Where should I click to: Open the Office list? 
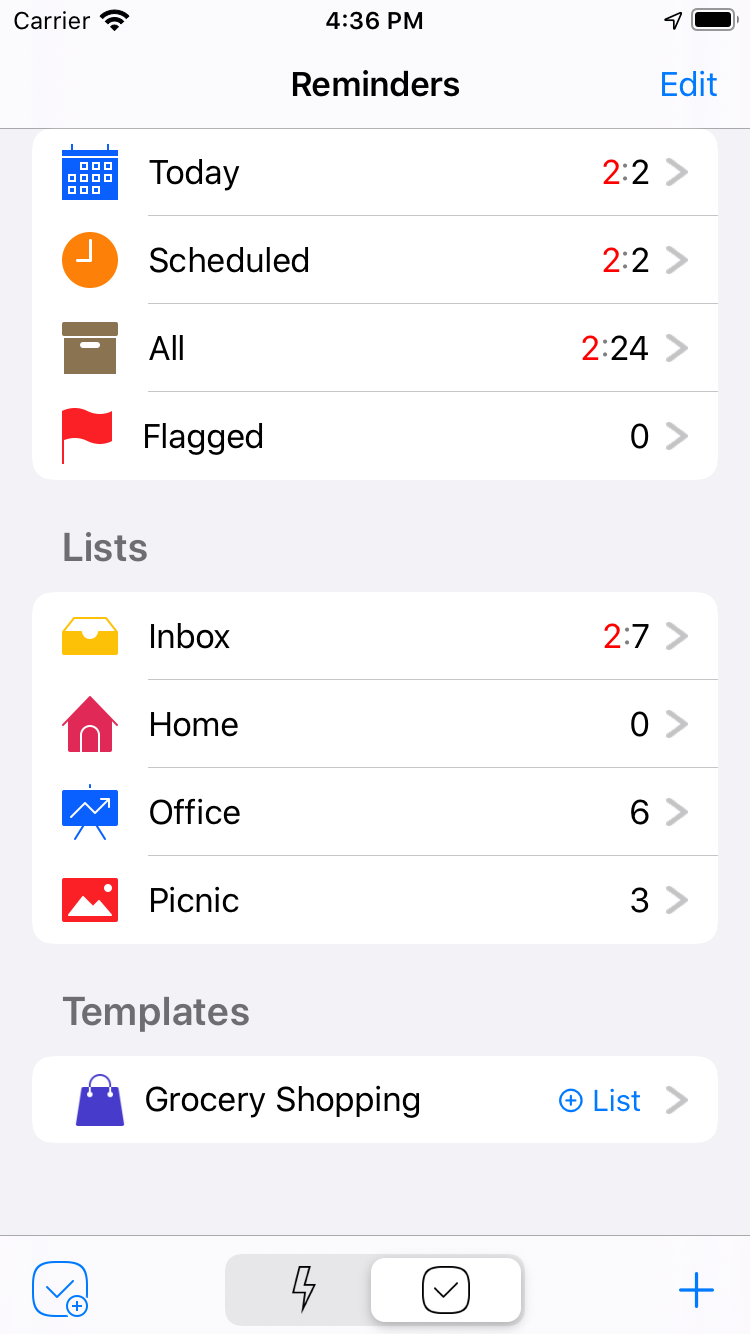[x=375, y=813]
